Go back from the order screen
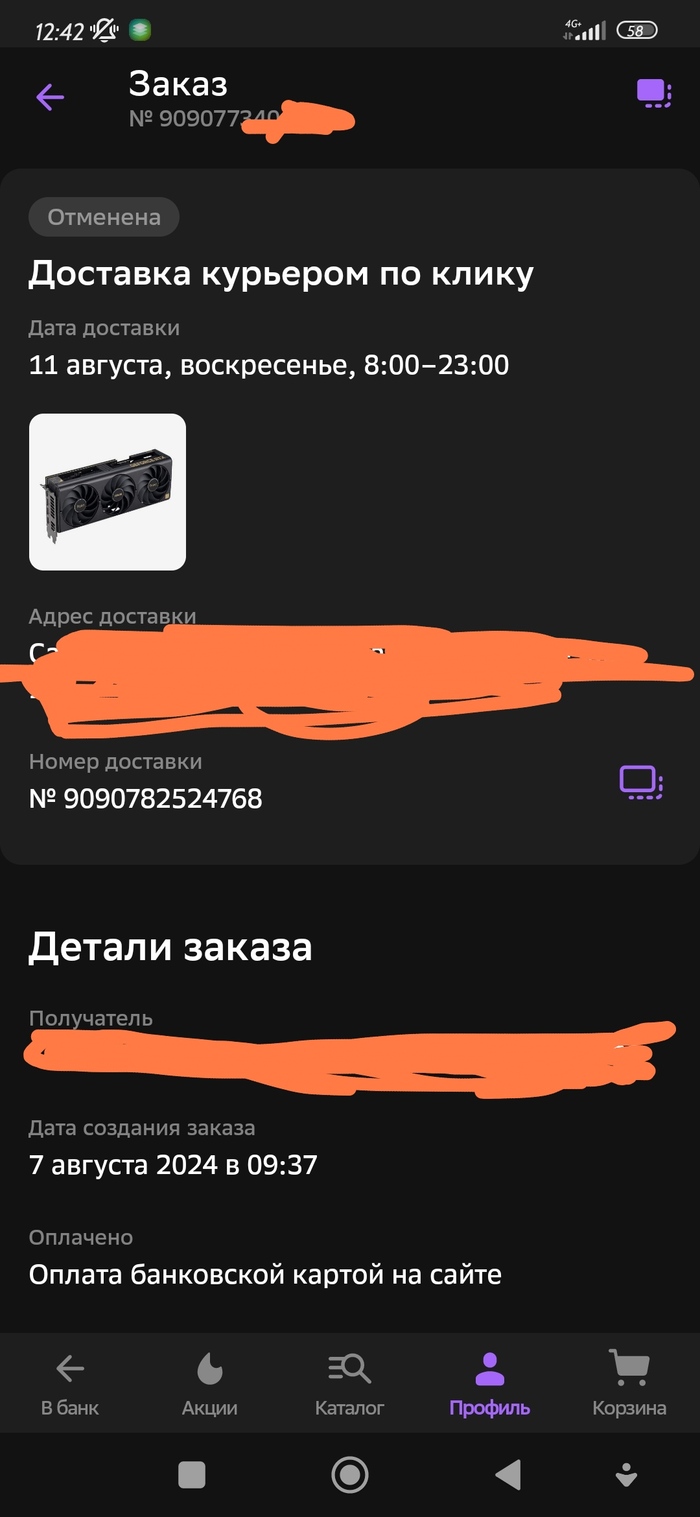The width and height of the screenshot is (700, 1517). 50,97
